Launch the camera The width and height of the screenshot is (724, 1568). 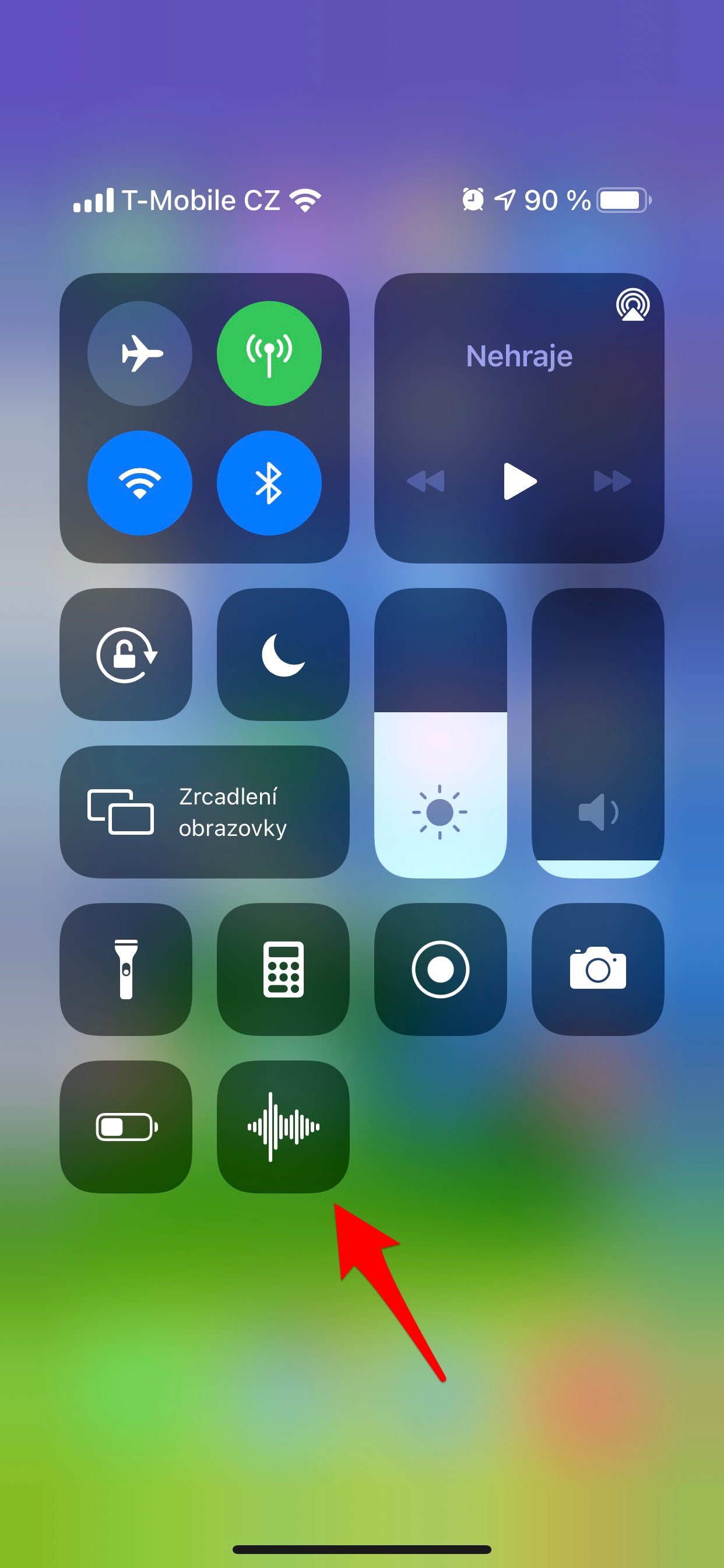(598, 969)
